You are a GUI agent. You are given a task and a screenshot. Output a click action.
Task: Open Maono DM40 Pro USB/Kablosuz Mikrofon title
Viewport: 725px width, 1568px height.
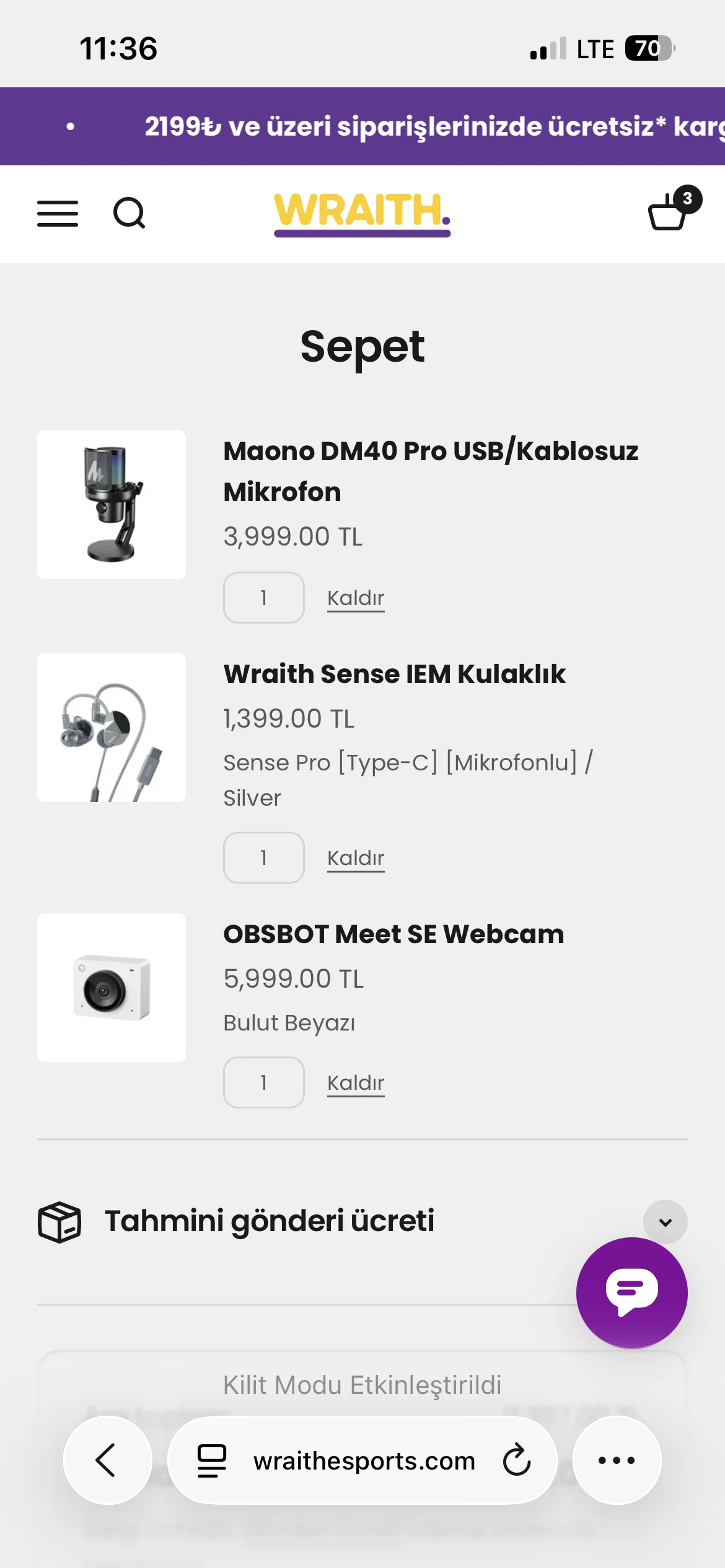(x=430, y=471)
